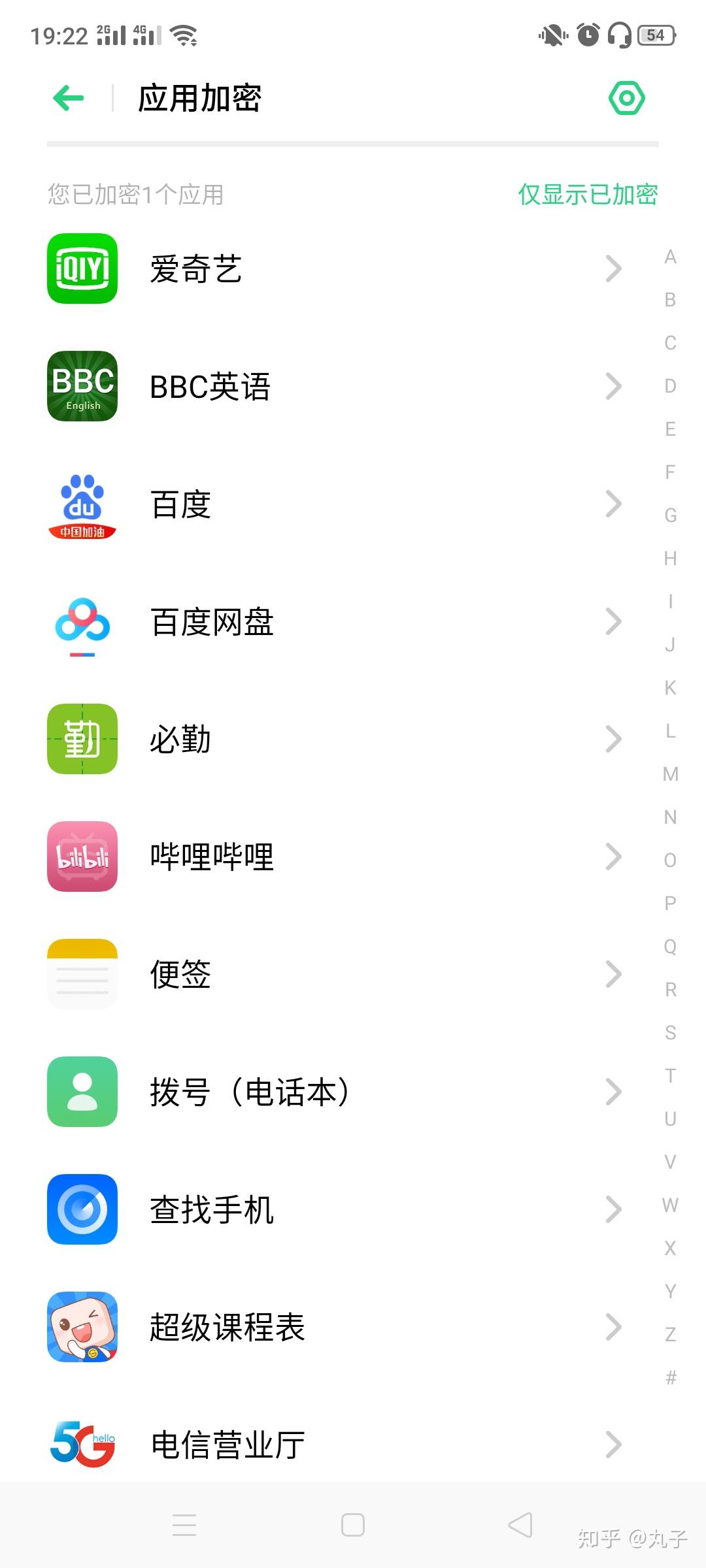The width and height of the screenshot is (706, 1568).
Task: Open recent apps from navigation bar
Action: point(184,1525)
